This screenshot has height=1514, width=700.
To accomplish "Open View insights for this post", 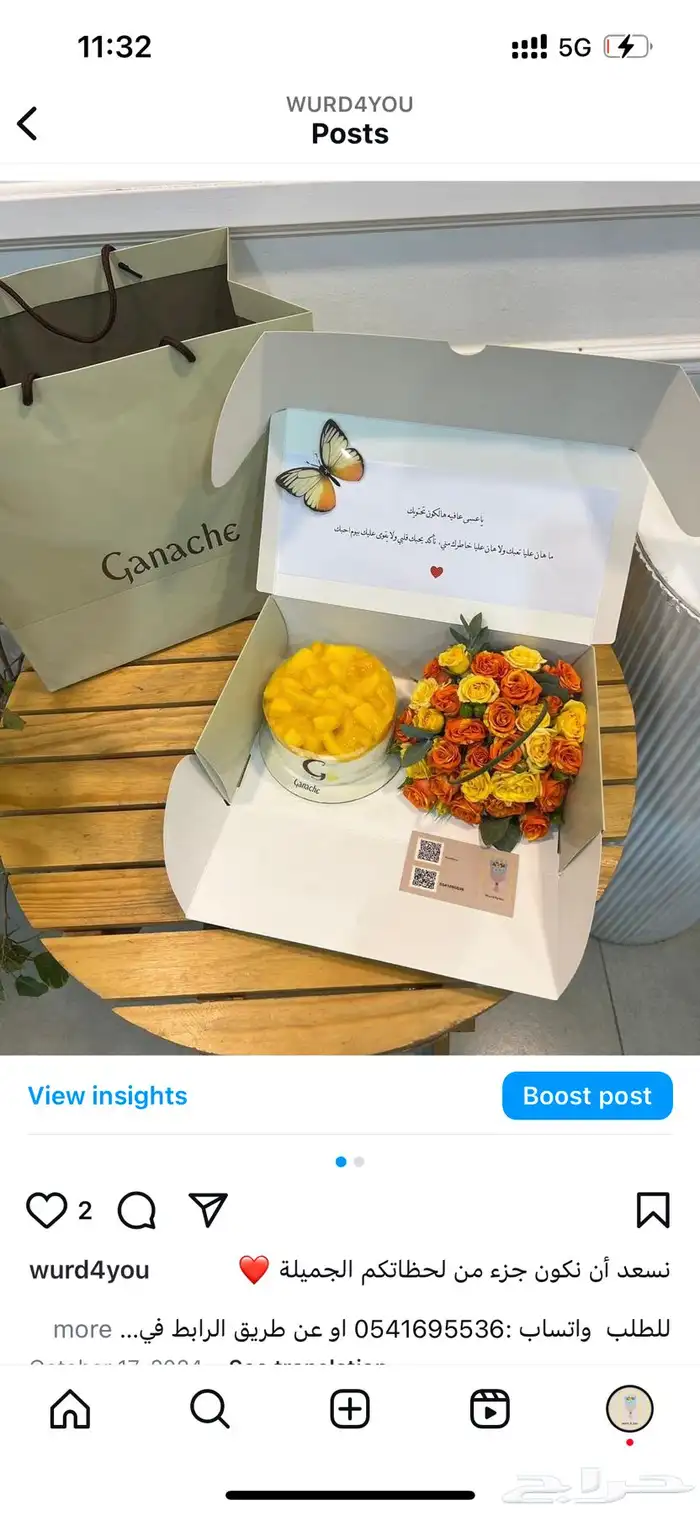I will (x=107, y=1096).
